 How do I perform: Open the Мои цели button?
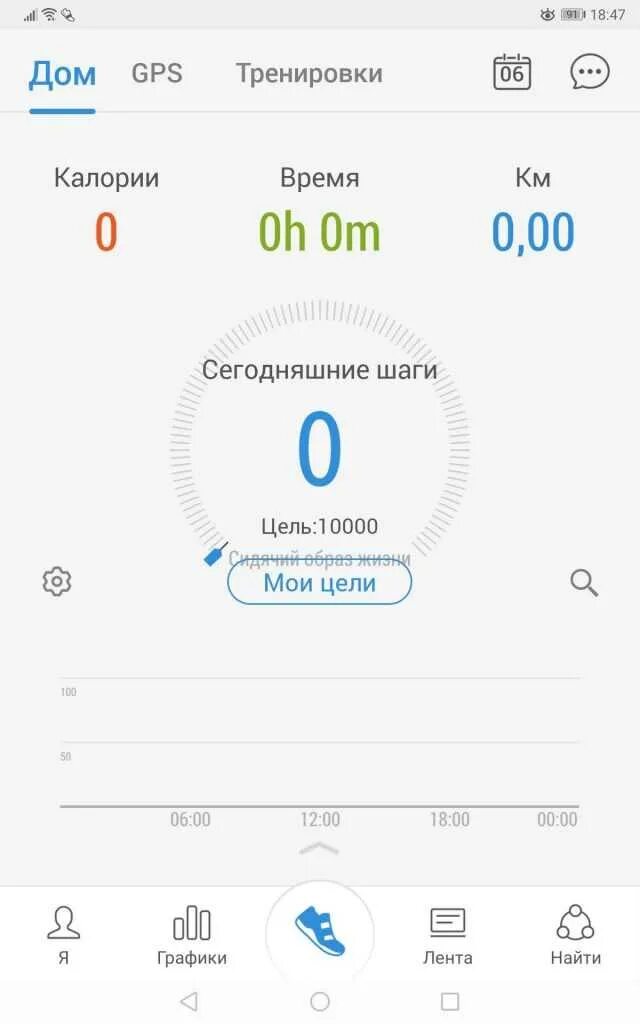pyautogui.click(x=319, y=583)
